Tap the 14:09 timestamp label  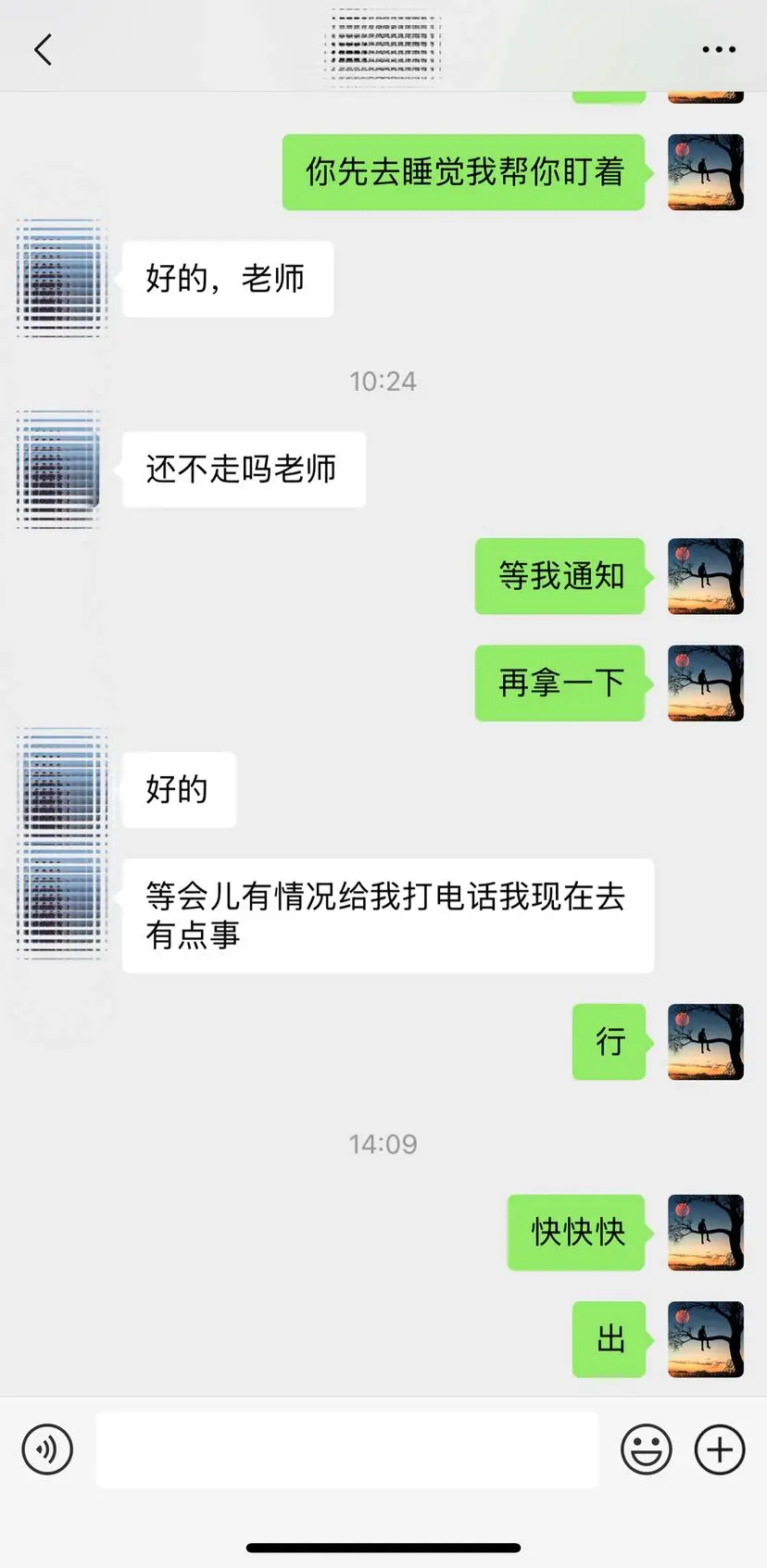coord(383,1144)
